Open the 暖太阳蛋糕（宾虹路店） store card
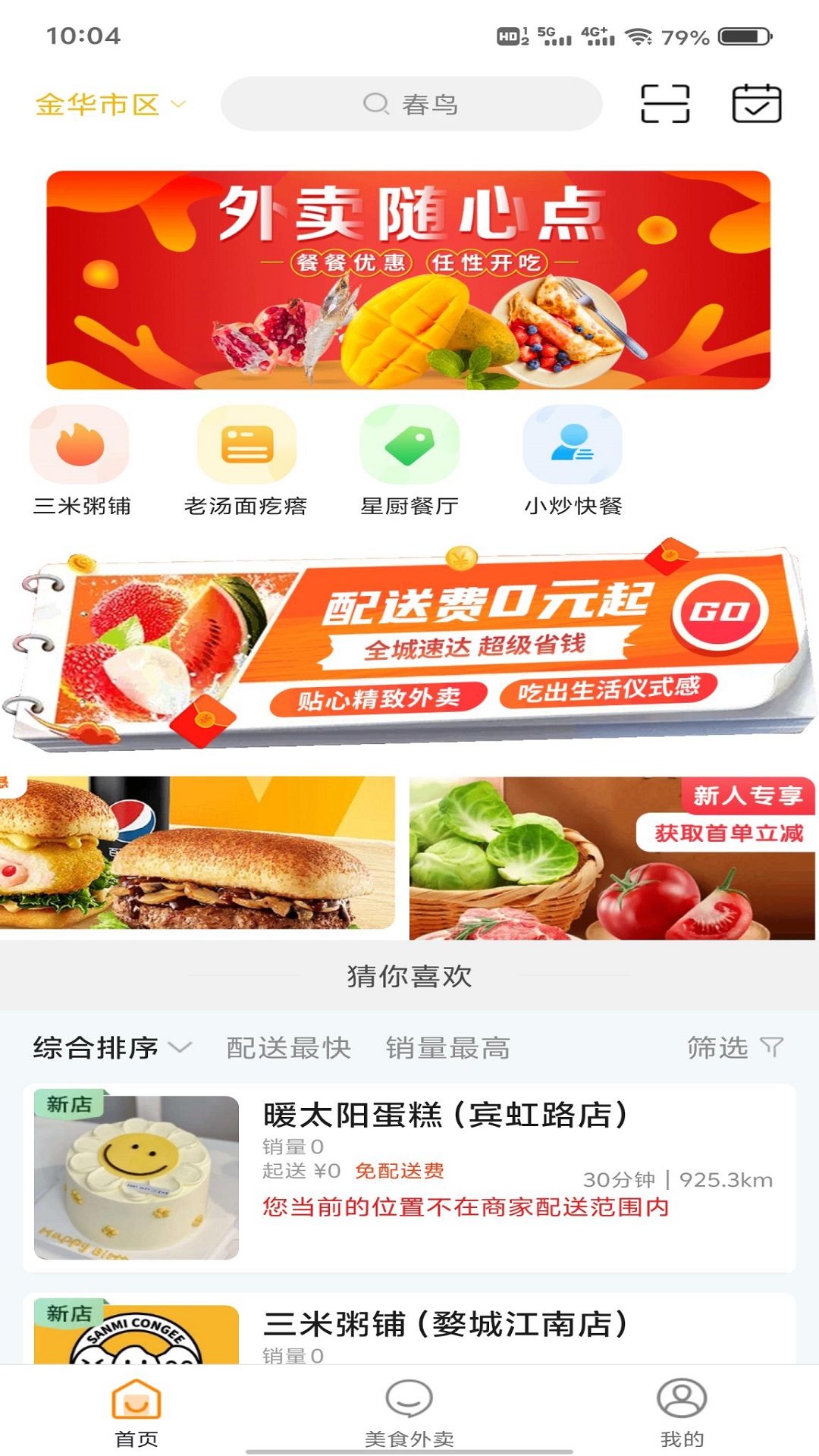Viewport: 819px width, 1456px height. (409, 1178)
